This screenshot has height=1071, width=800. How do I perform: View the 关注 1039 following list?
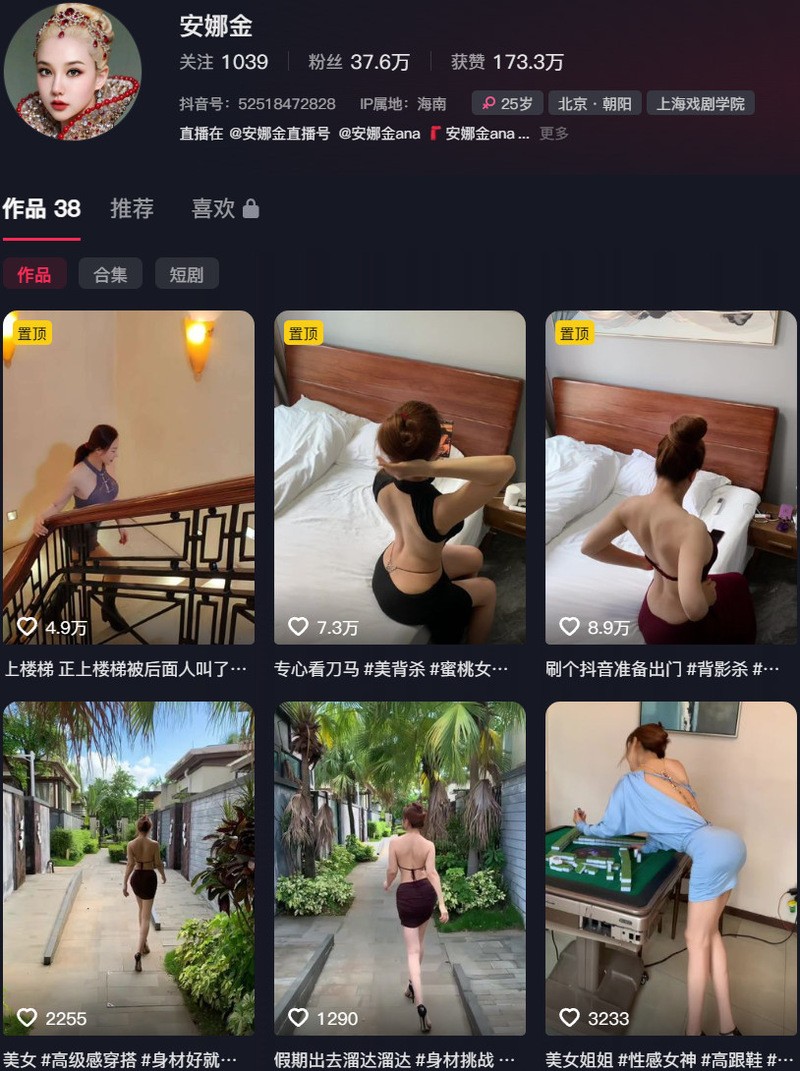(x=224, y=62)
